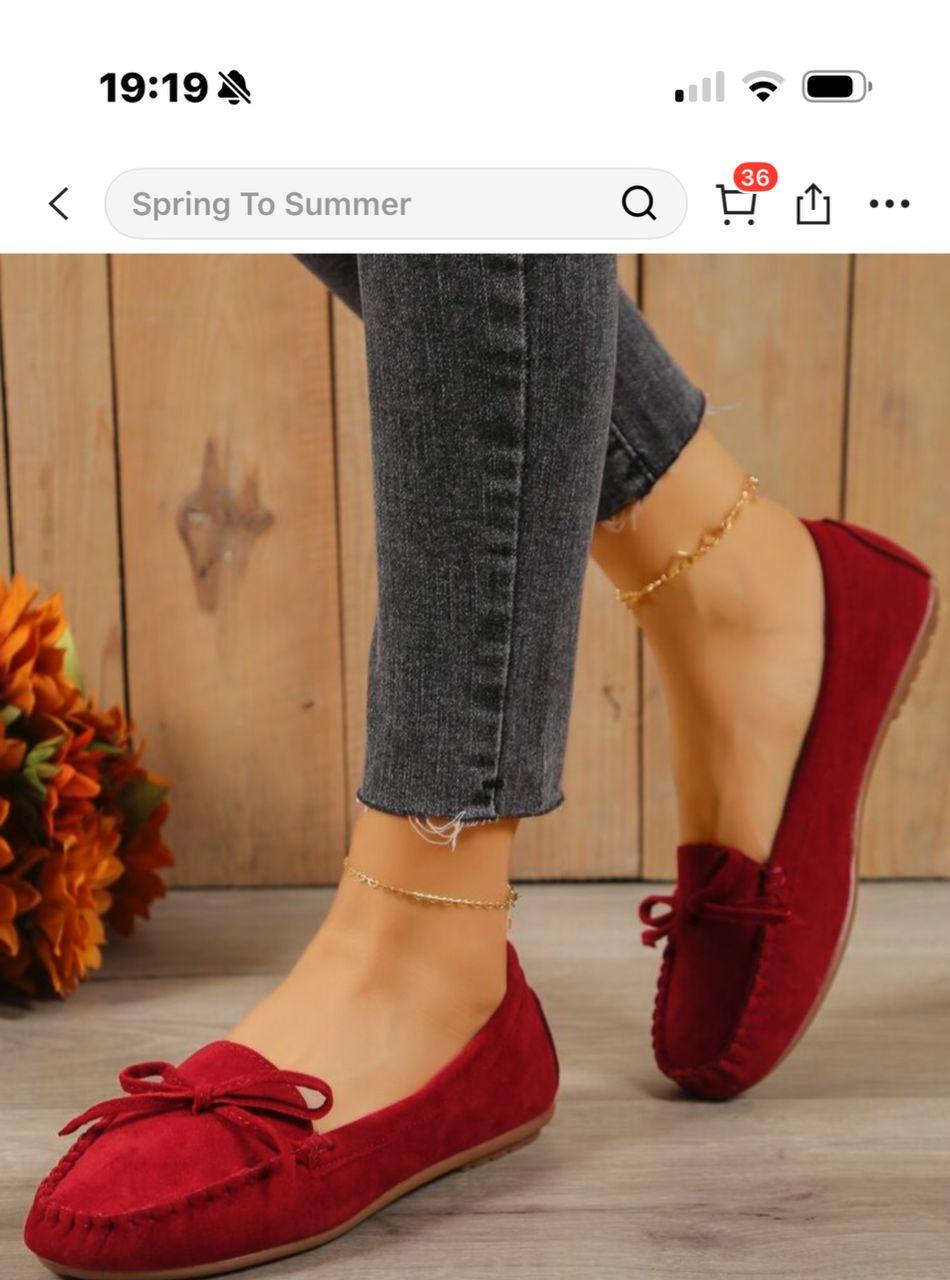Go back to the previous page
Image resolution: width=950 pixels, height=1280 pixels.
click(x=59, y=204)
